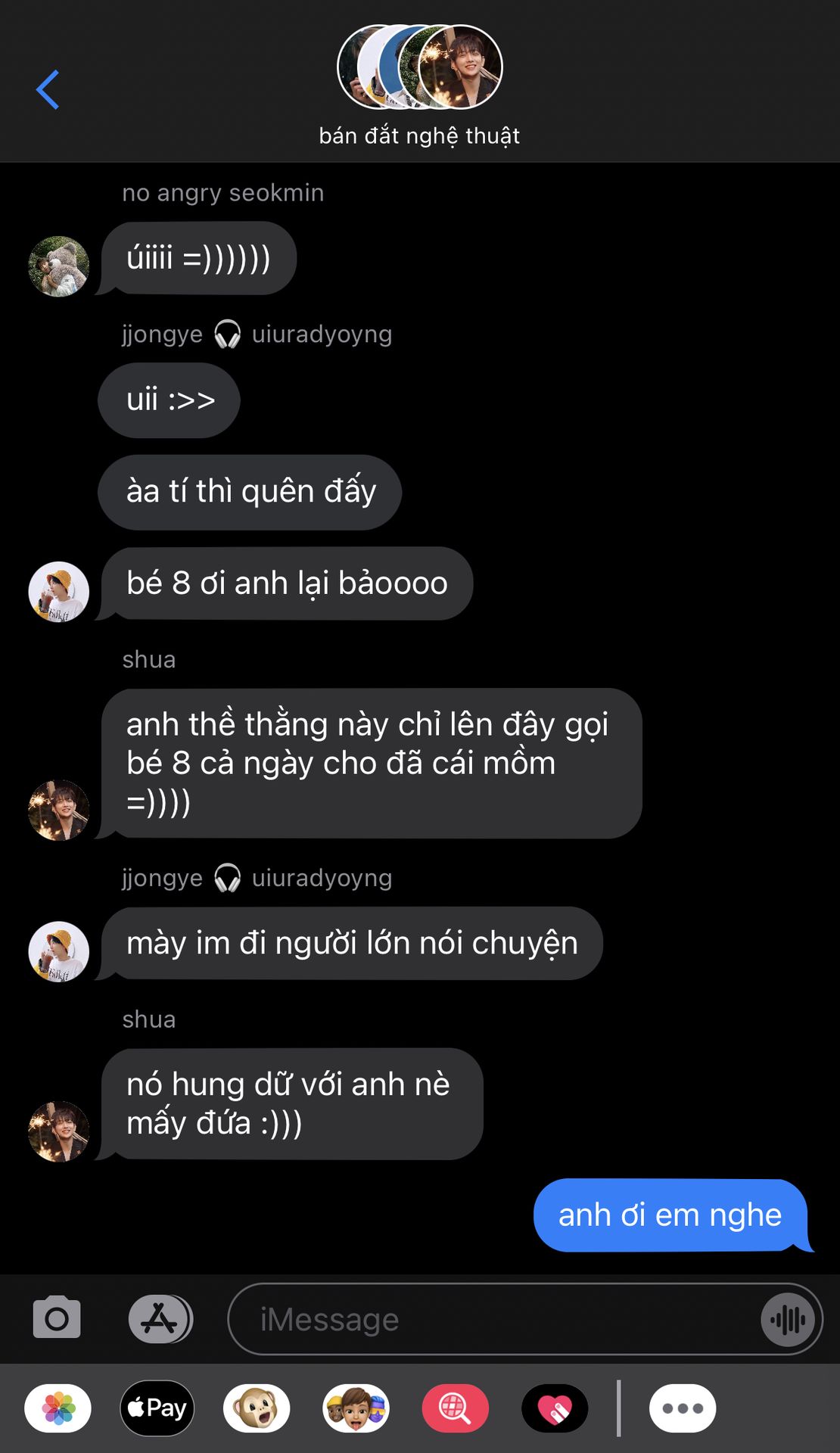Open Memoji stickers
The height and width of the screenshot is (1453, 840).
[356, 1408]
